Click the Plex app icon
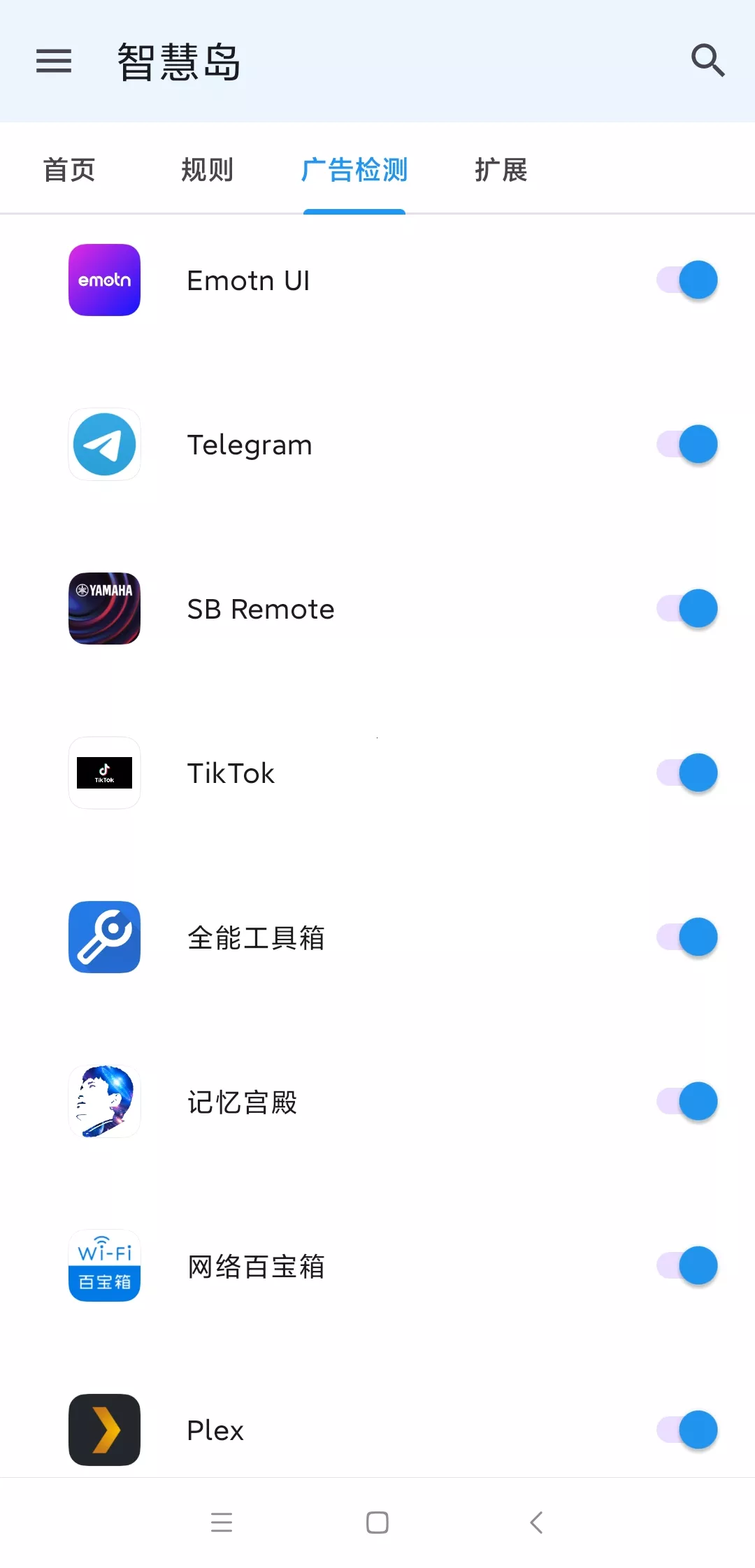 coord(104,1430)
